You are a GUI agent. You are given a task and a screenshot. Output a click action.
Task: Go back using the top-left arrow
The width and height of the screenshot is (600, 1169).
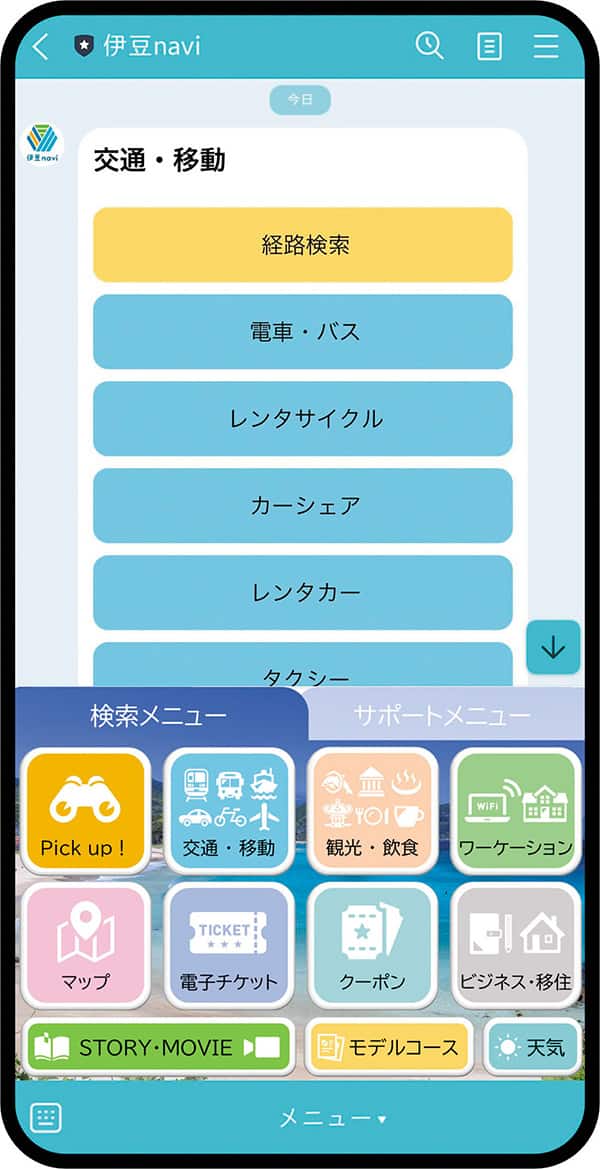pos(40,47)
